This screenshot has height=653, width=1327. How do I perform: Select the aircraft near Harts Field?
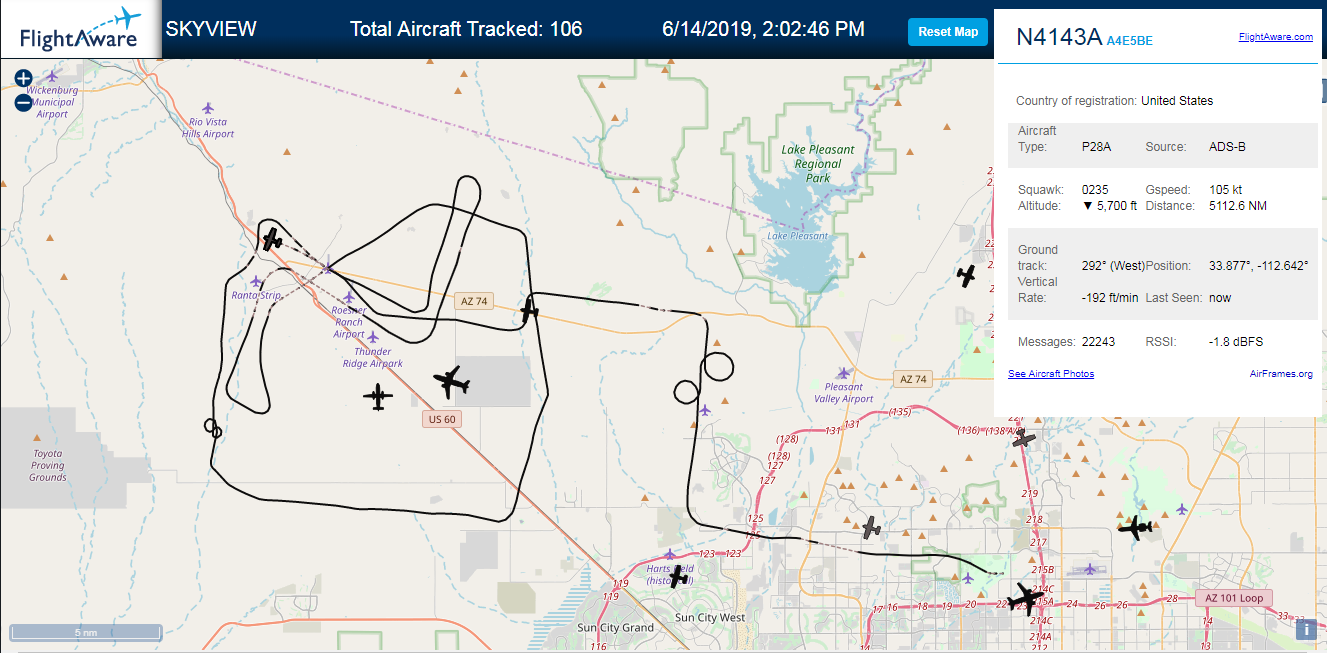pos(678,577)
